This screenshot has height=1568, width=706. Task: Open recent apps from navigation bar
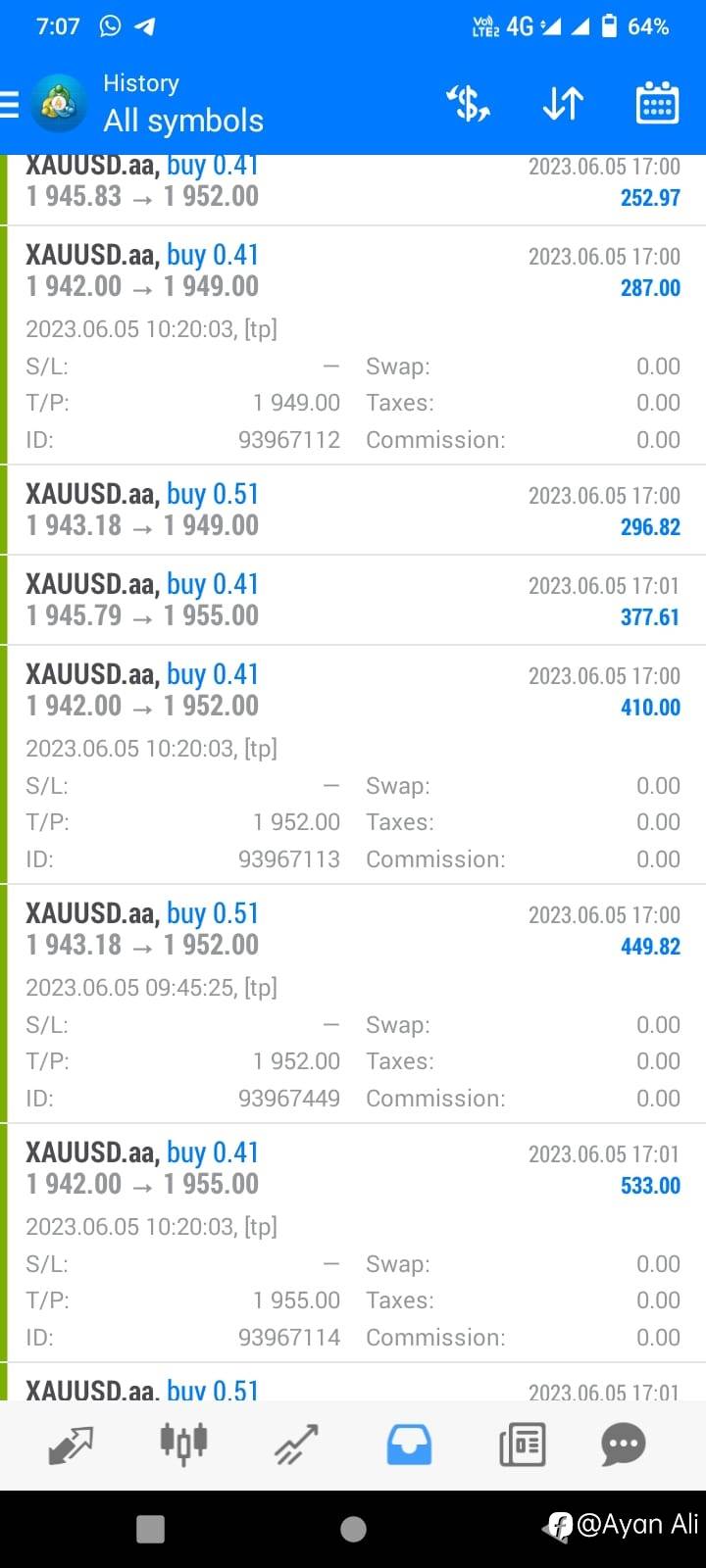pyautogui.click(x=150, y=1529)
